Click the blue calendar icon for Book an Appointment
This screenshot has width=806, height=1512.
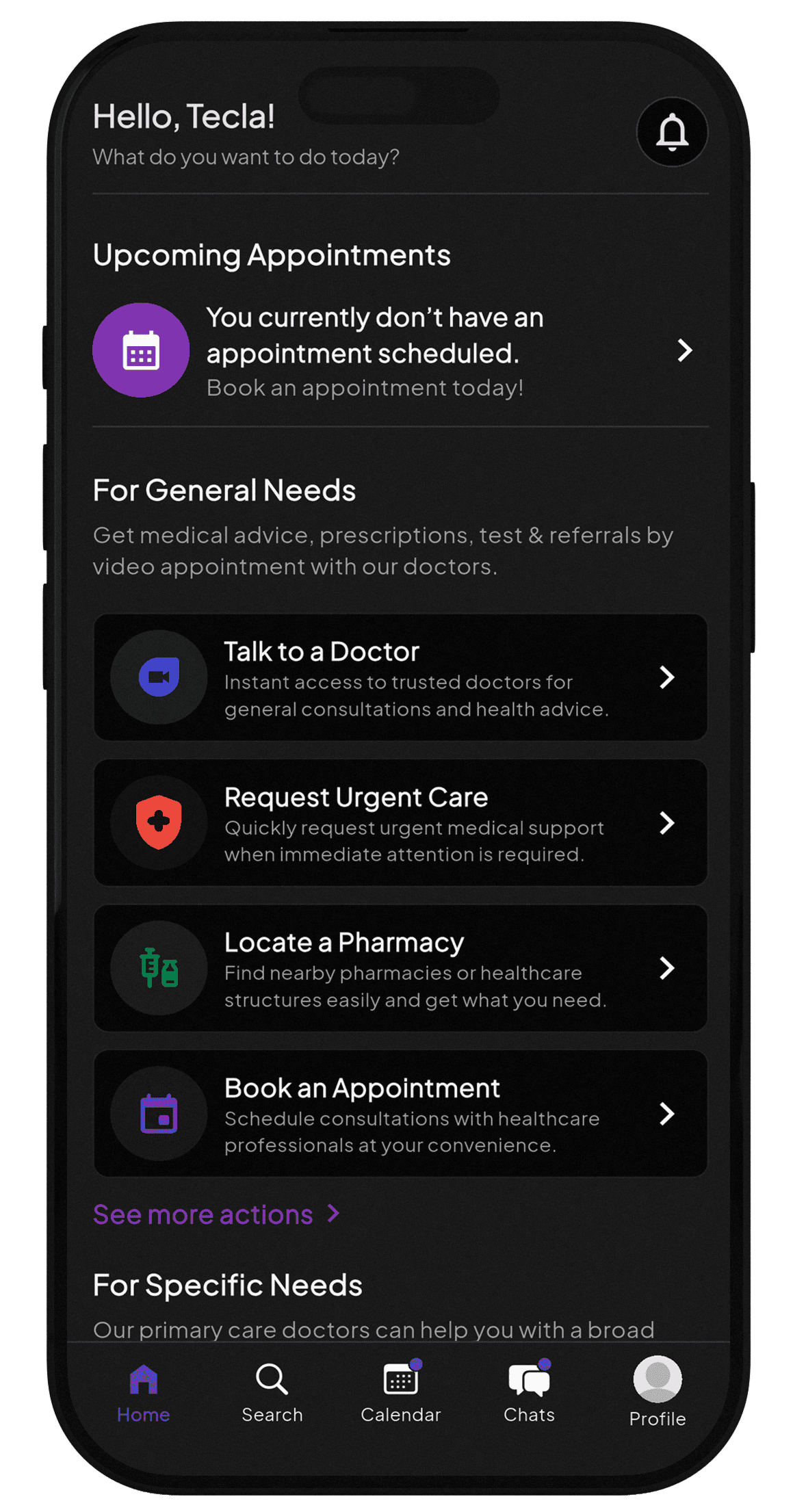point(158,1115)
